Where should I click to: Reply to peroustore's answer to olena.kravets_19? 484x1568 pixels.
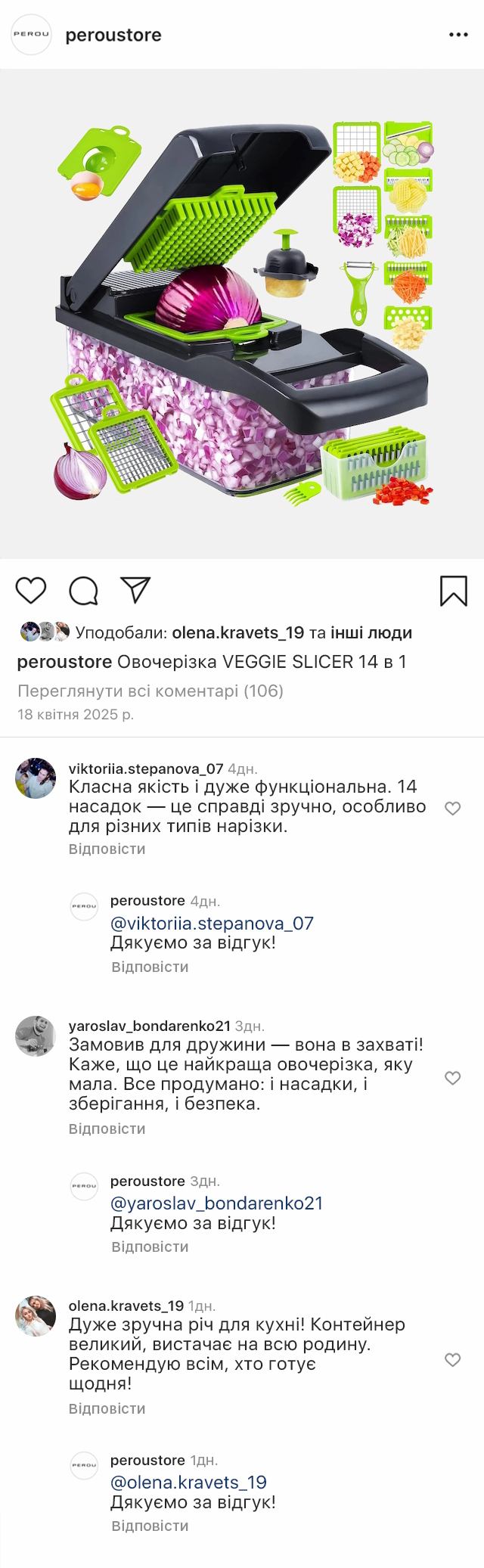coord(150,1526)
